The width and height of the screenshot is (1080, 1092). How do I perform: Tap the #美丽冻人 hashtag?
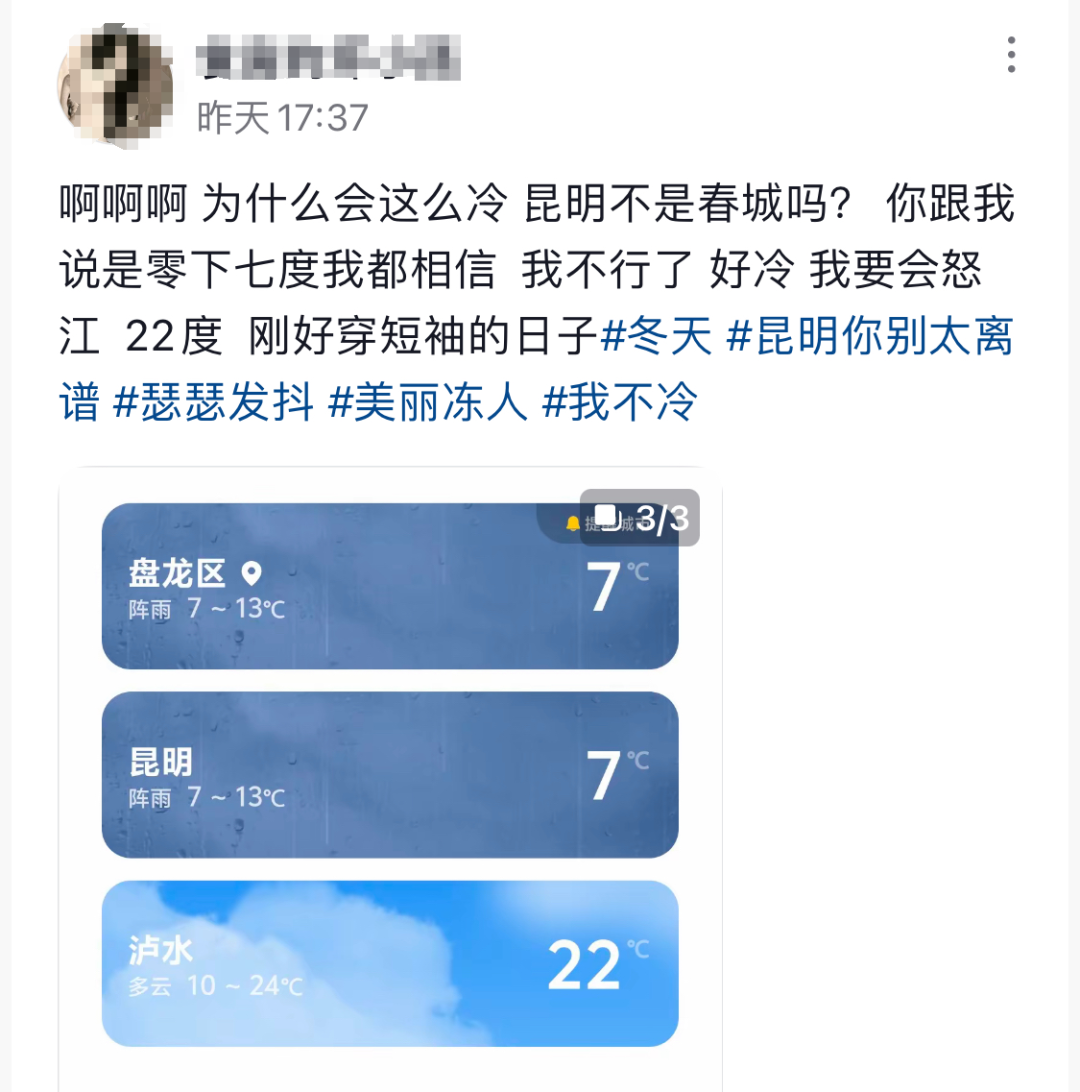427,403
